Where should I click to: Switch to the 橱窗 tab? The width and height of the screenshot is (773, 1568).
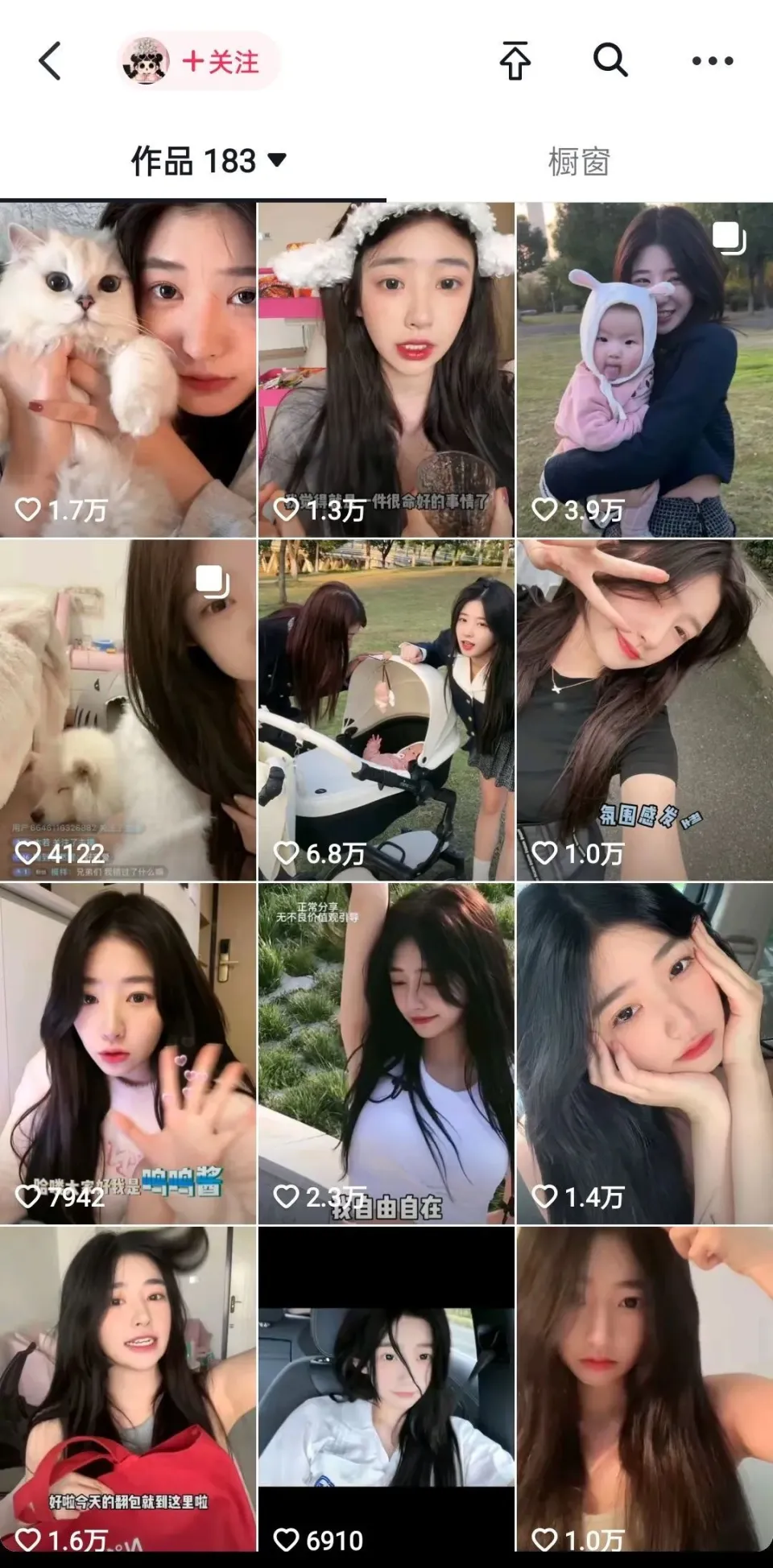(x=579, y=162)
